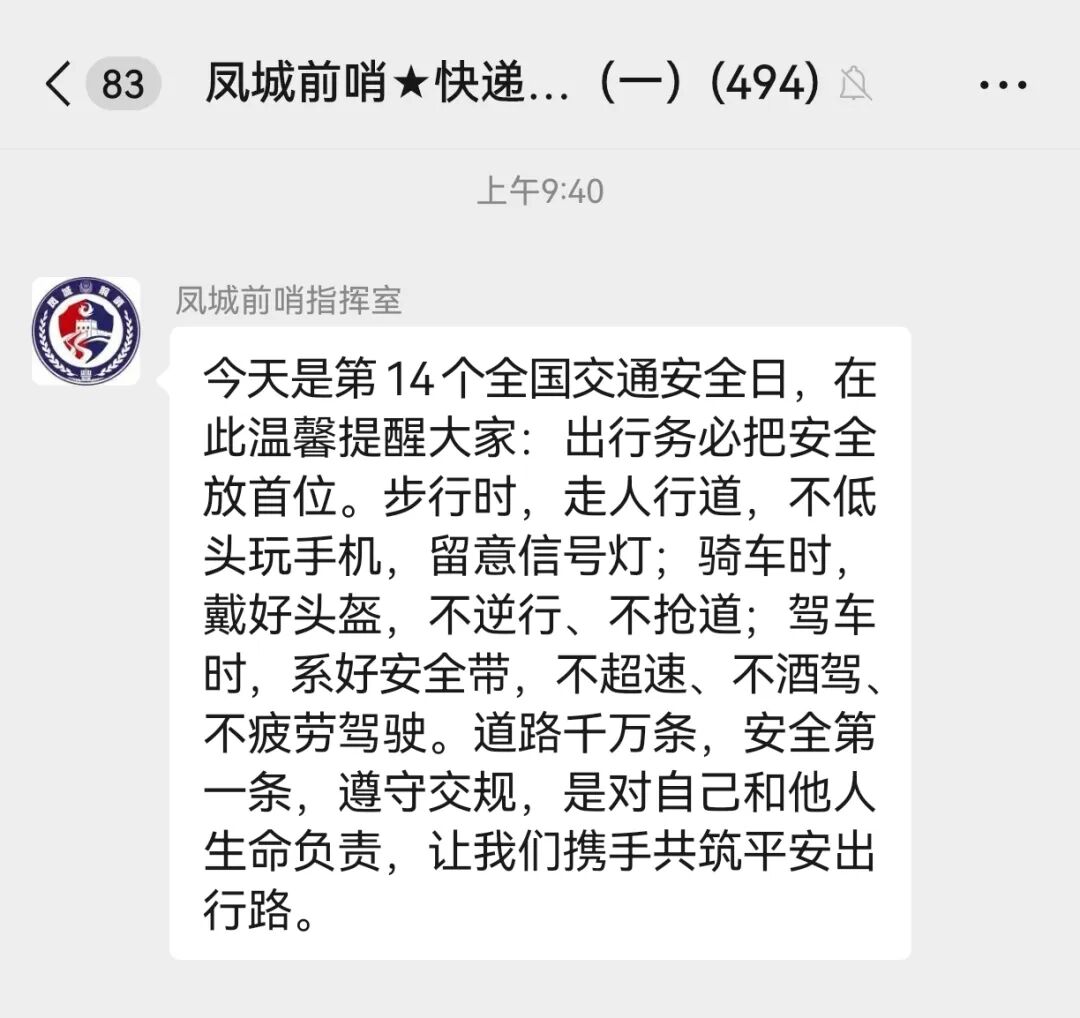Tap 凤城前哨指挥室's profile avatar

[86, 331]
